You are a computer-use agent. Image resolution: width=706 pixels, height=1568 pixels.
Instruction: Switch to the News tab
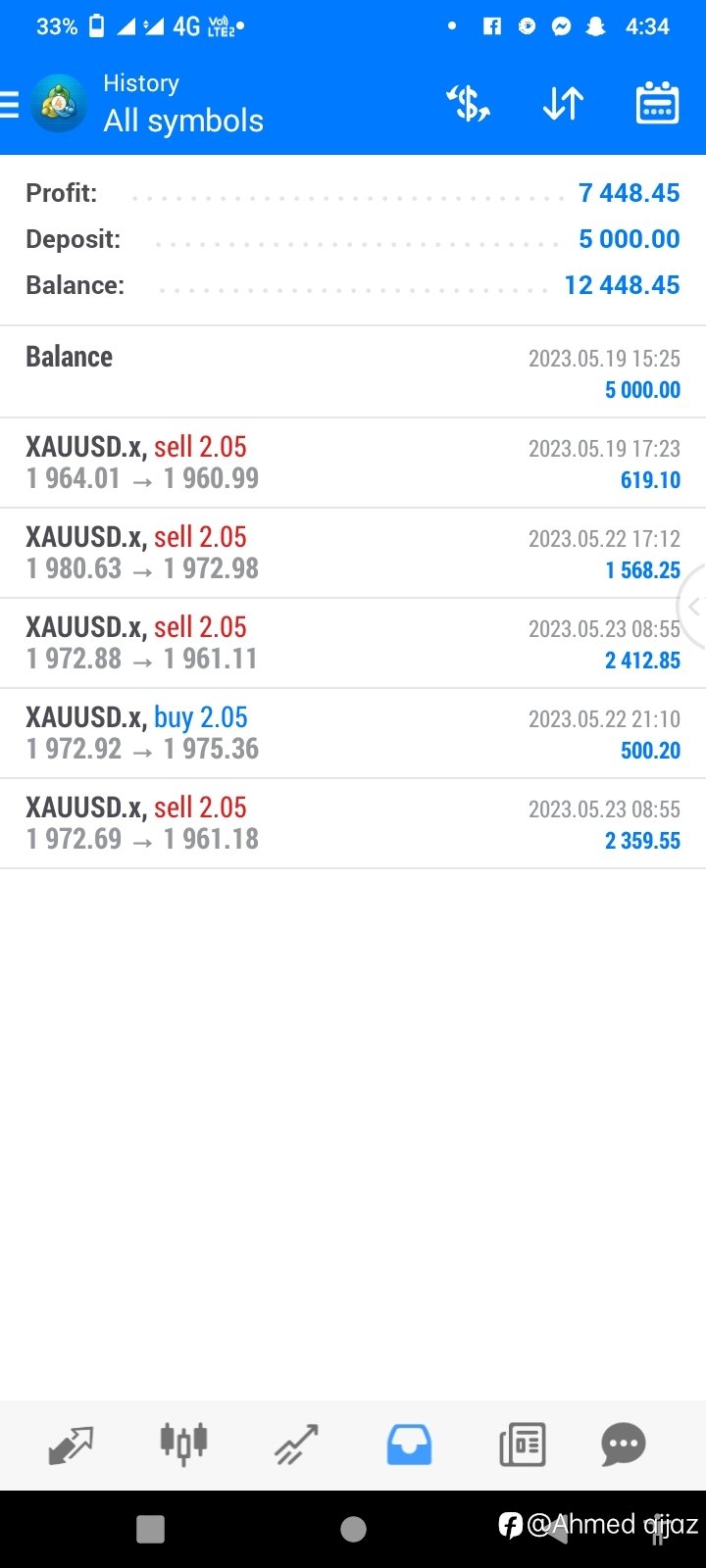click(x=522, y=1445)
